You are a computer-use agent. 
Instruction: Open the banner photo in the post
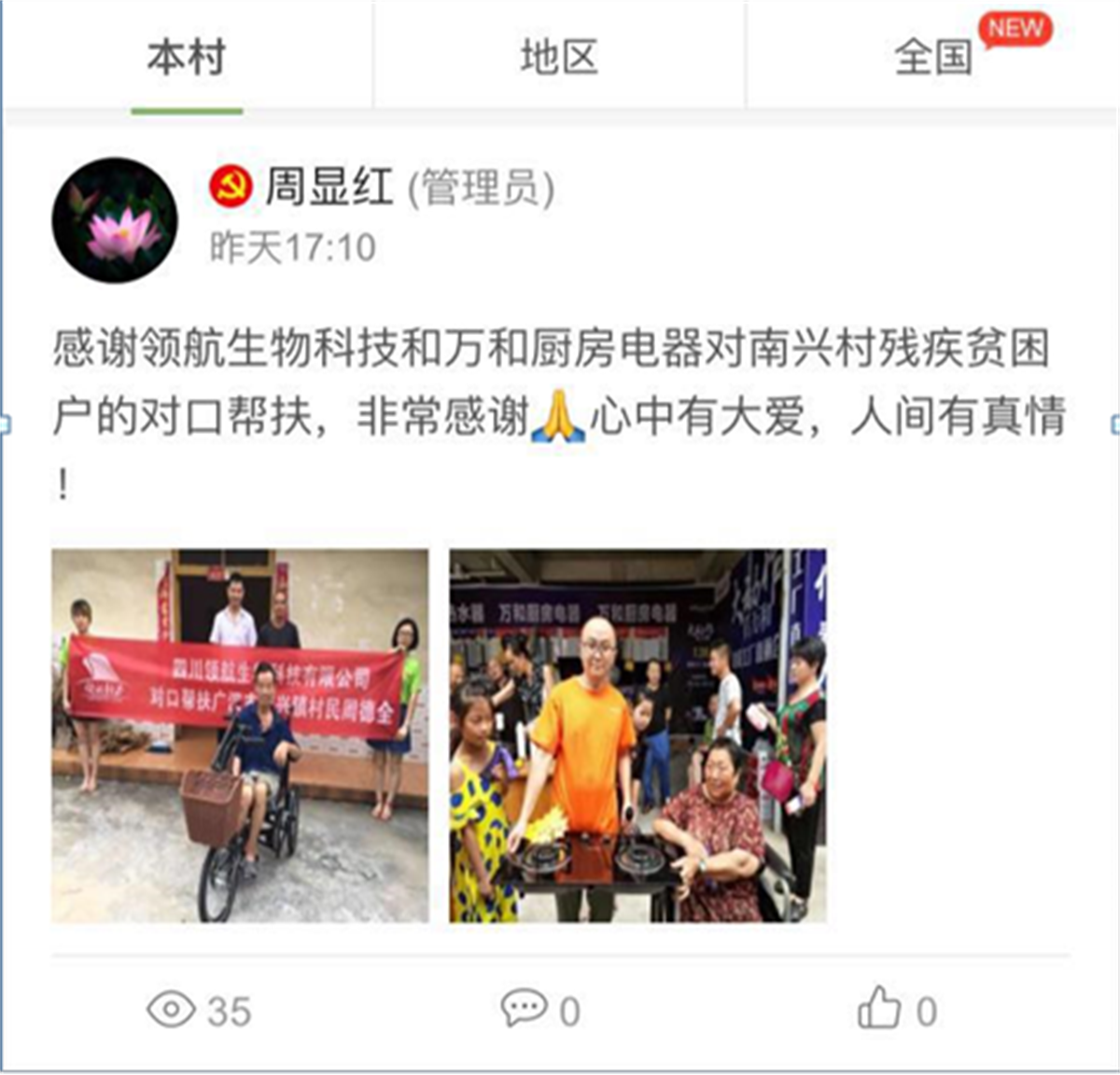tap(240, 735)
